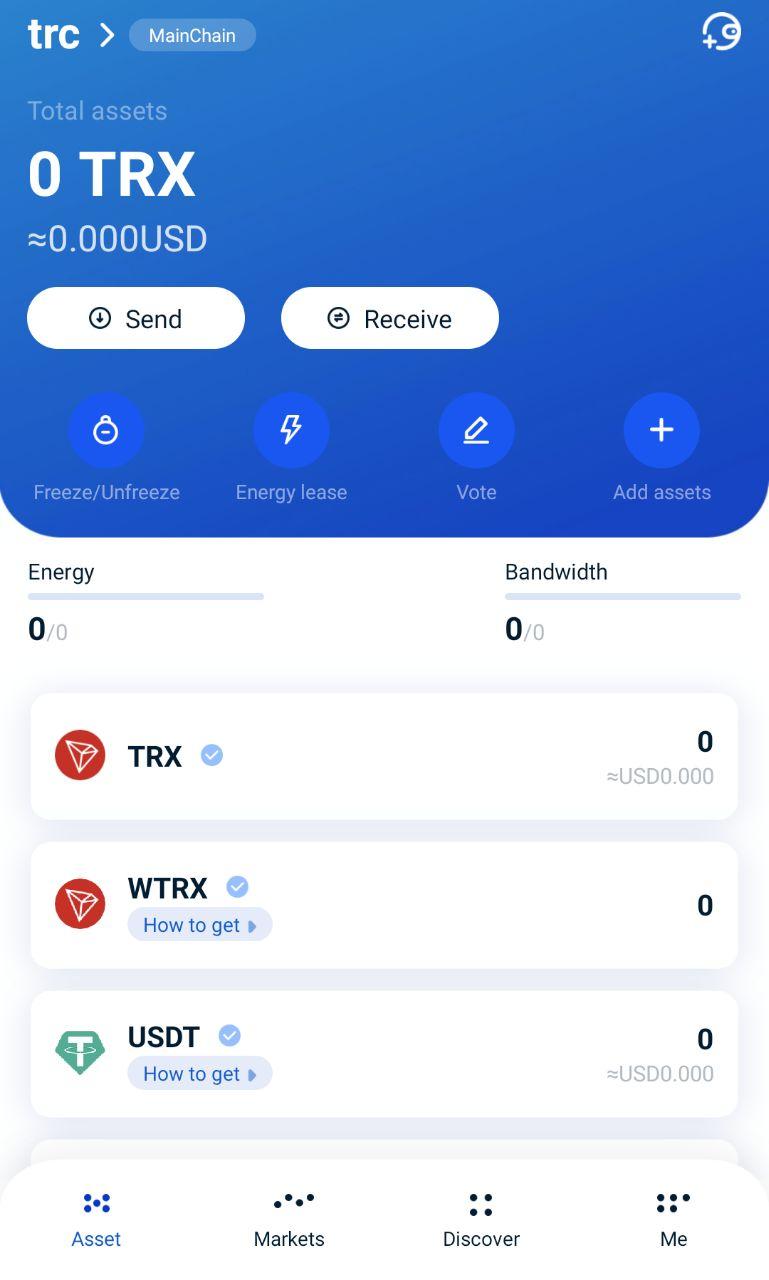Open the Vote feature
769x1280 pixels.
tap(476, 430)
